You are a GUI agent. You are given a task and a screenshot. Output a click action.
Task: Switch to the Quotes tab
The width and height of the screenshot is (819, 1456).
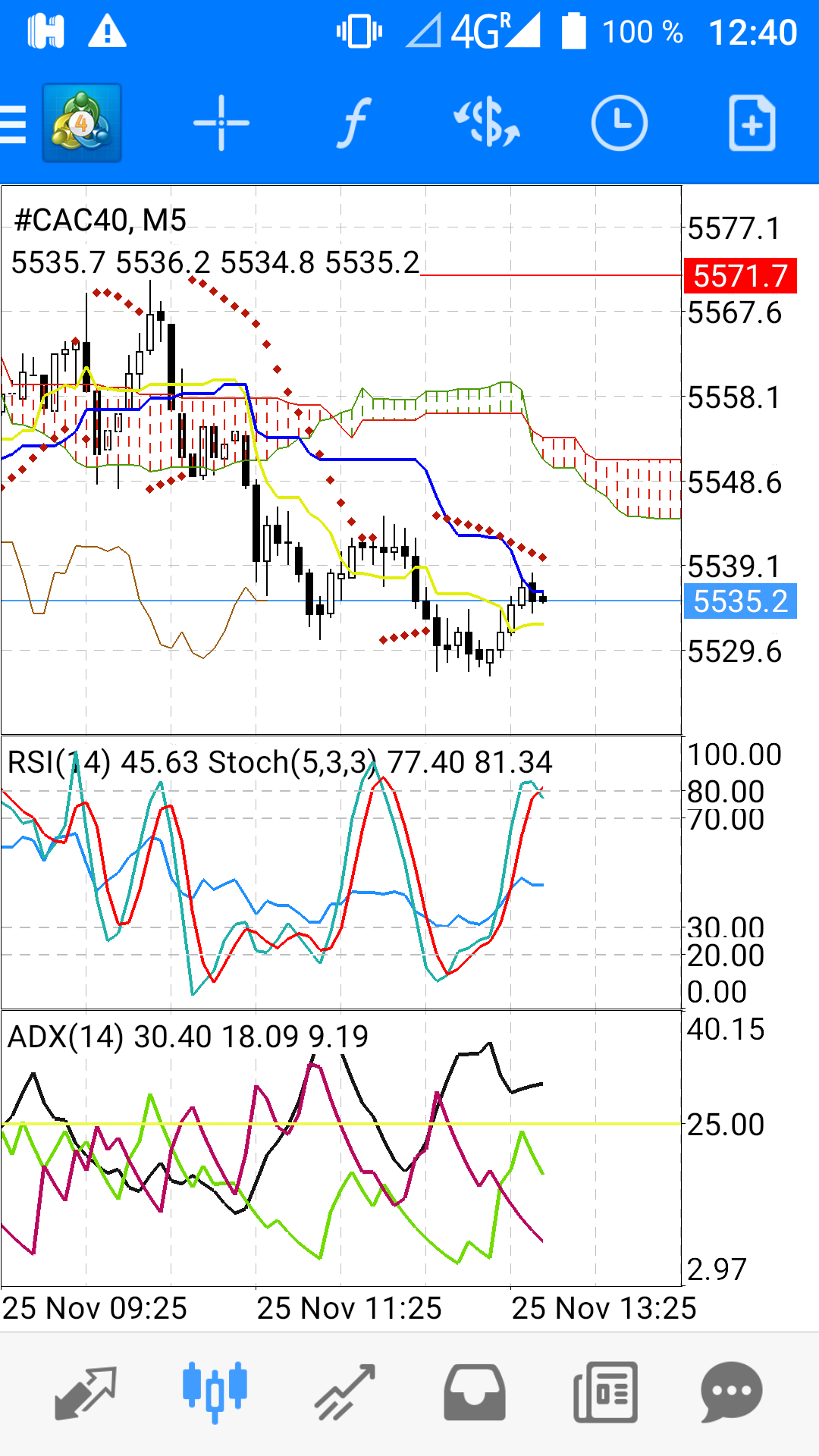86,1392
